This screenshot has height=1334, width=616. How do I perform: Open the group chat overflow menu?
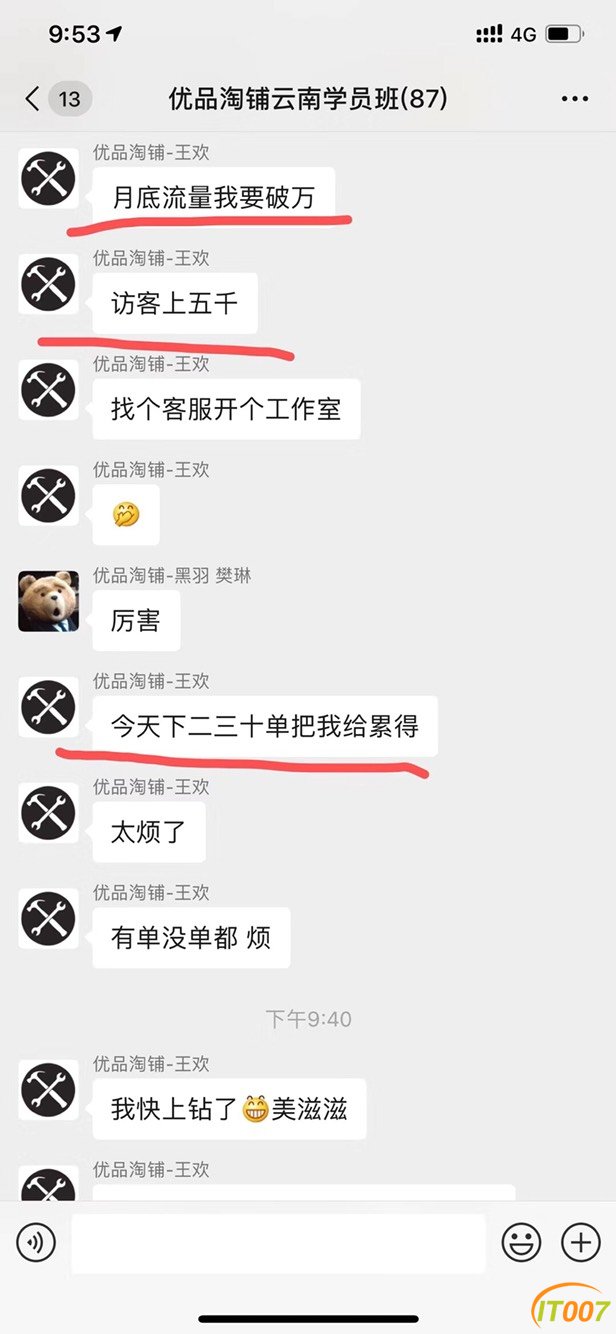(575, 99)
